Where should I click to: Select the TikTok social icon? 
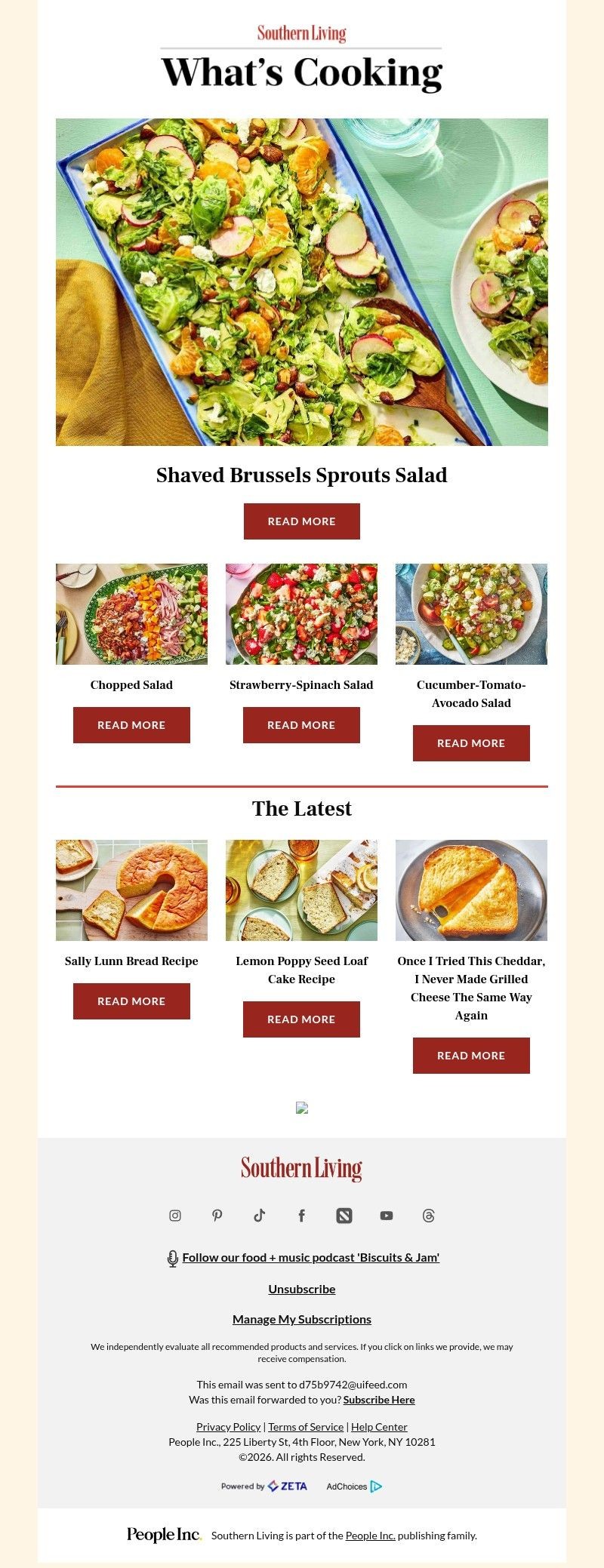(x=259, y=1216)
